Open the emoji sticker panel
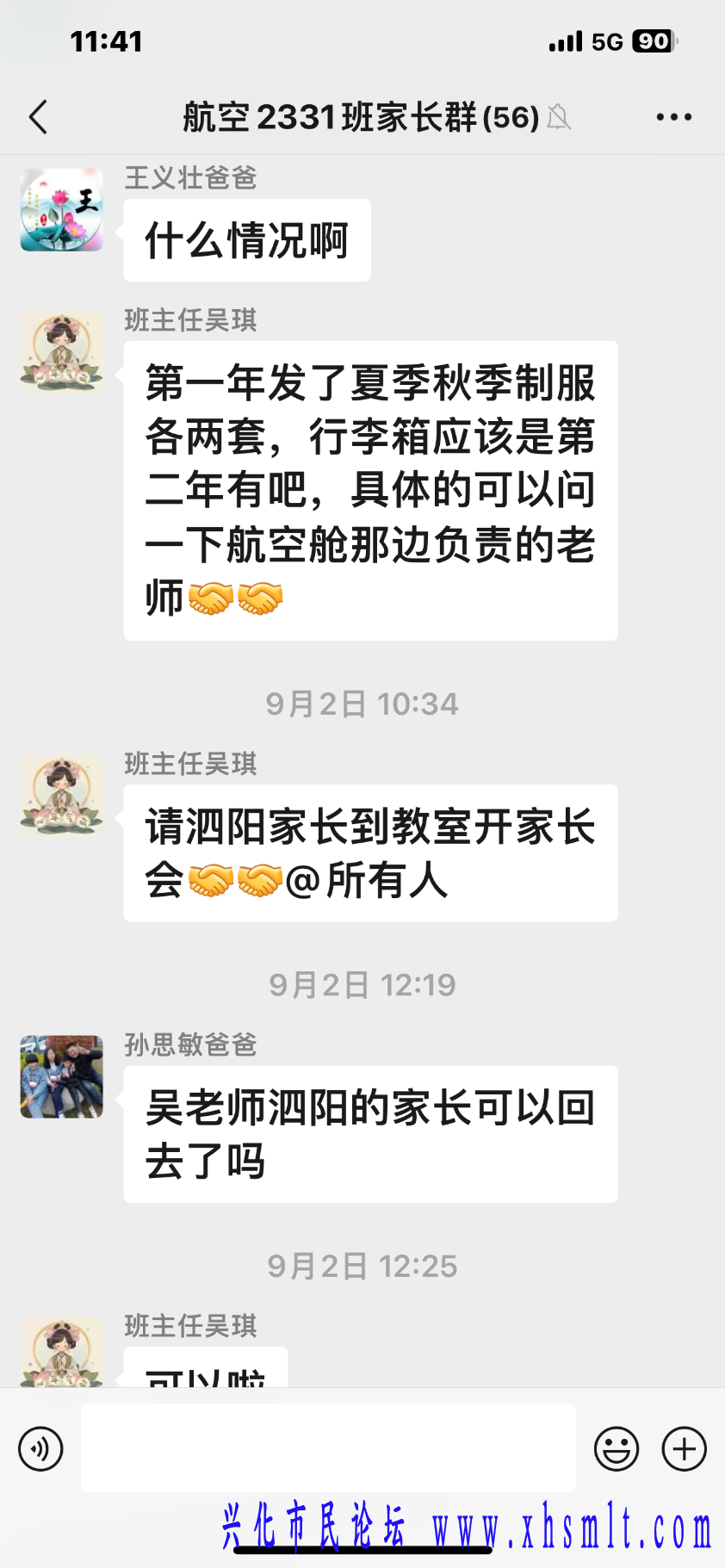This screenshot has height=1568, width=725. (x=617, y=1448)
